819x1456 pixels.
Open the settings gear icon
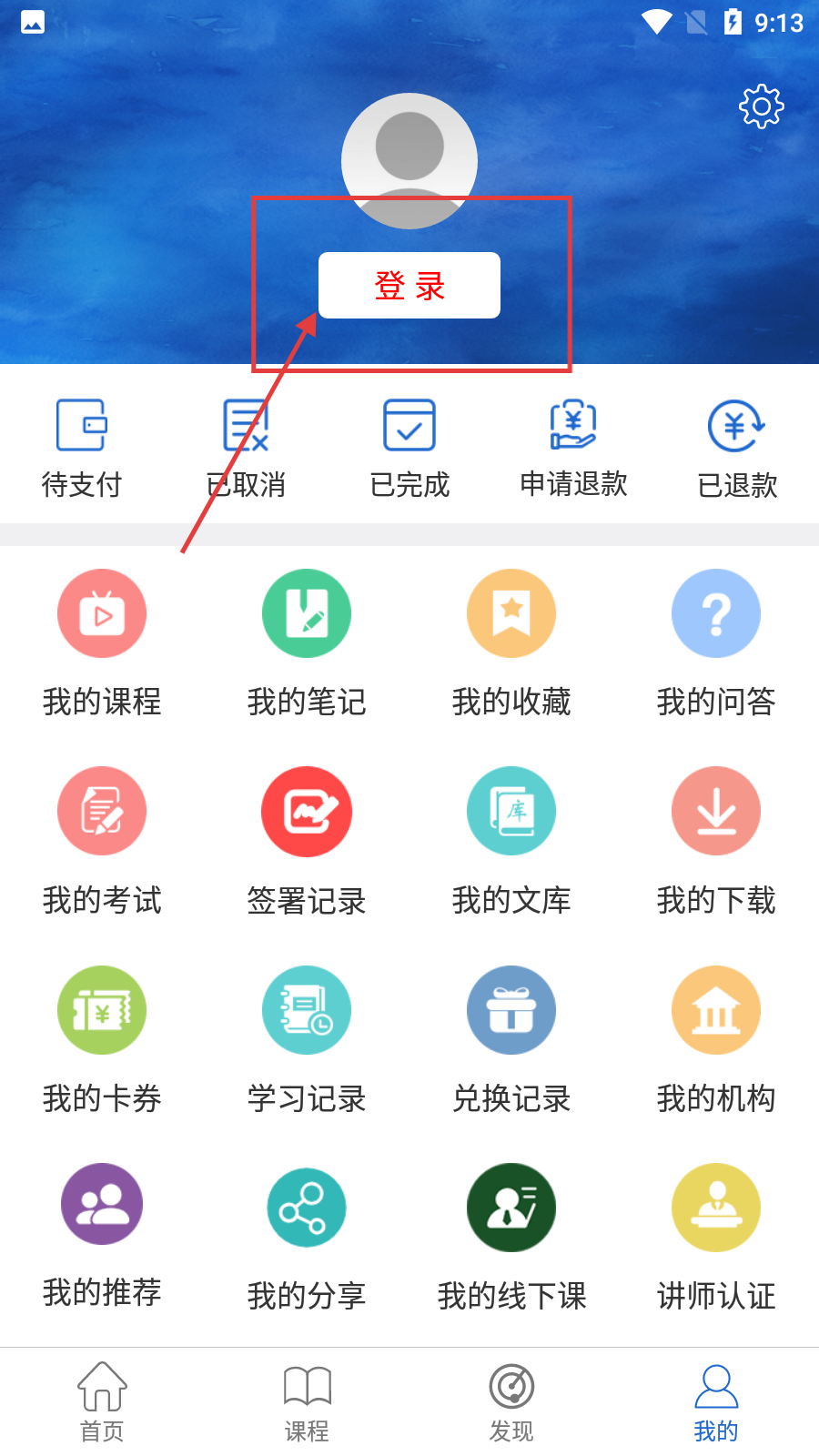pyautogui.click(x=761, y=107)
